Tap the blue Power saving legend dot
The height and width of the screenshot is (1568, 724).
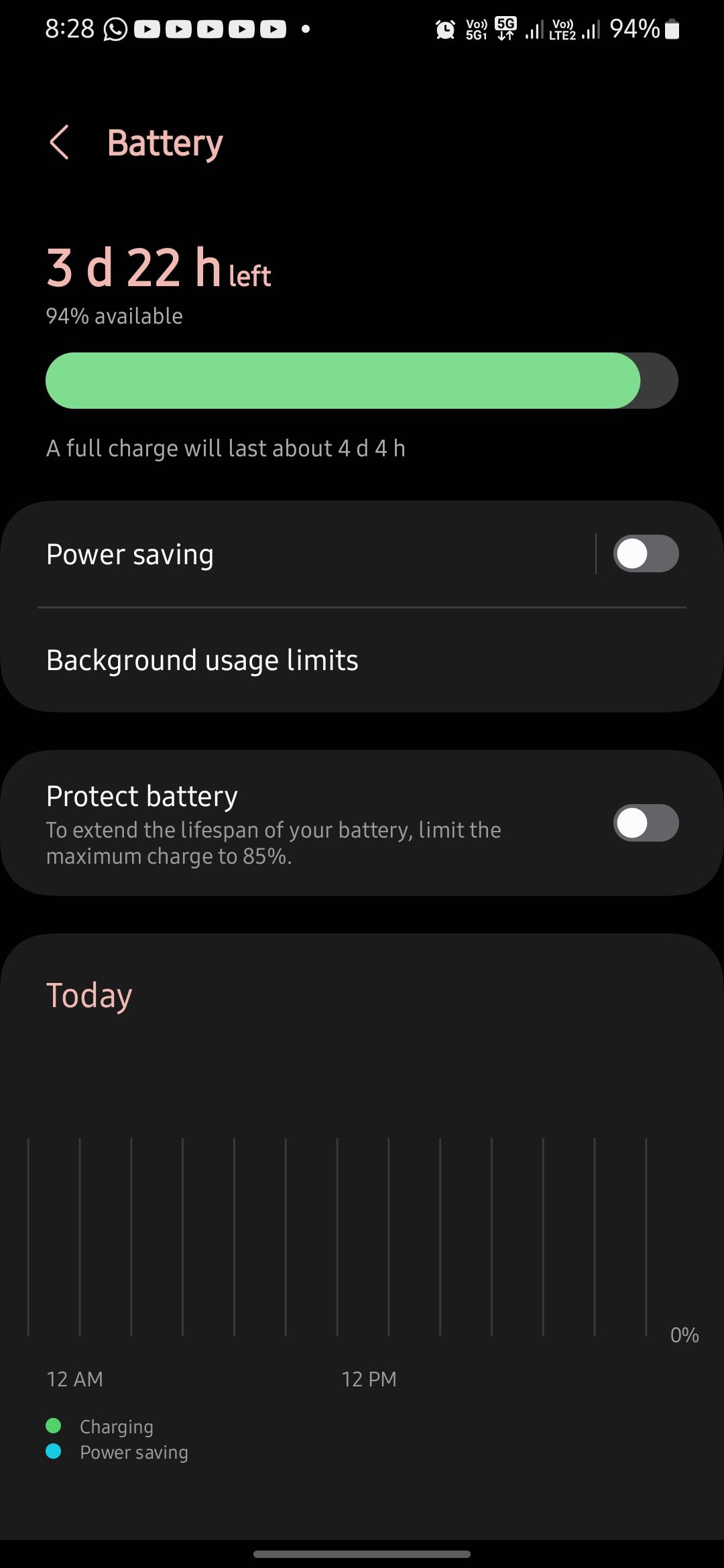coord(55,1451)
